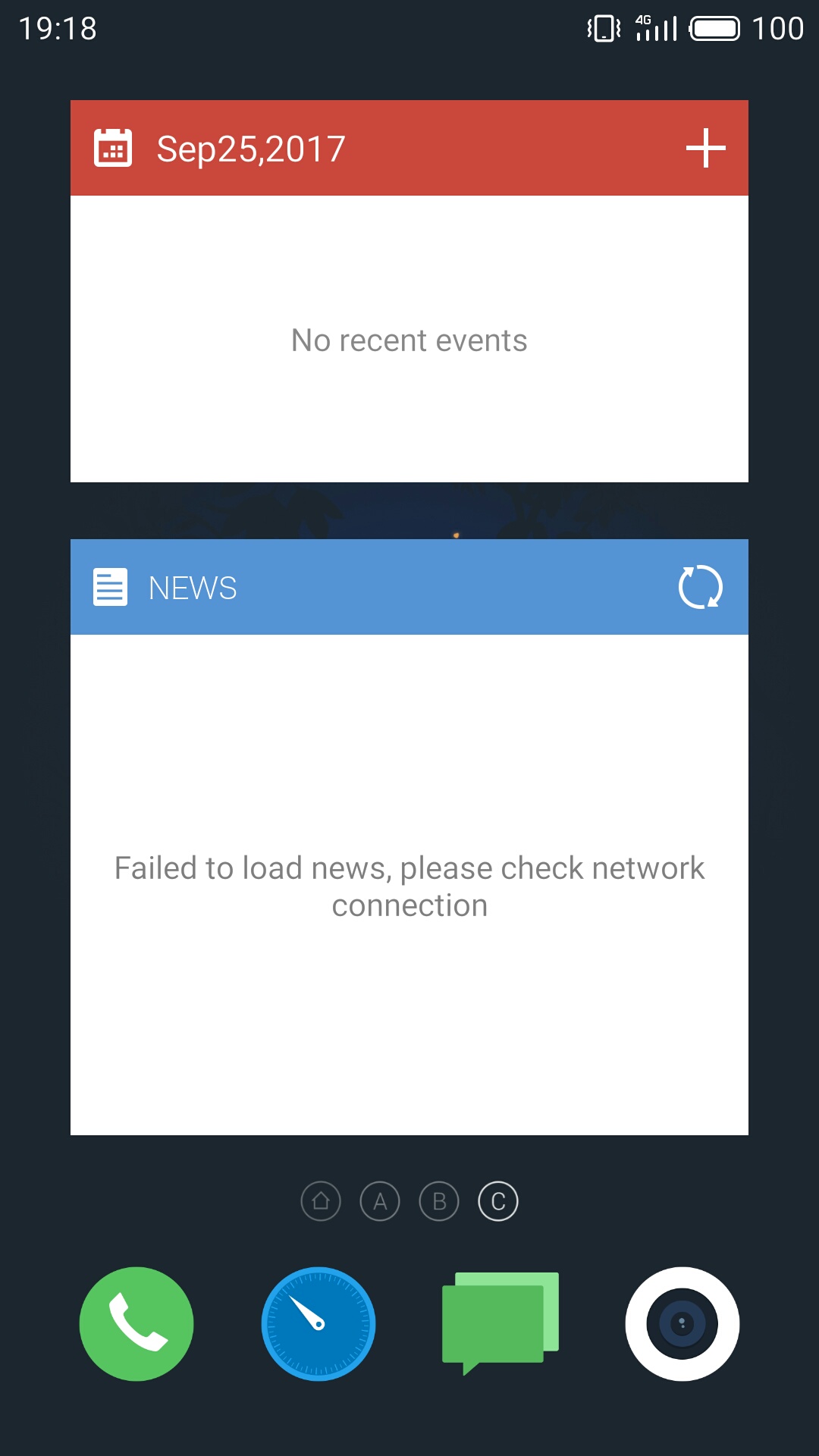Refresh the NEWS widget
The width and height of the screenshot is (819, 1456).
click(x=700, y=587)
